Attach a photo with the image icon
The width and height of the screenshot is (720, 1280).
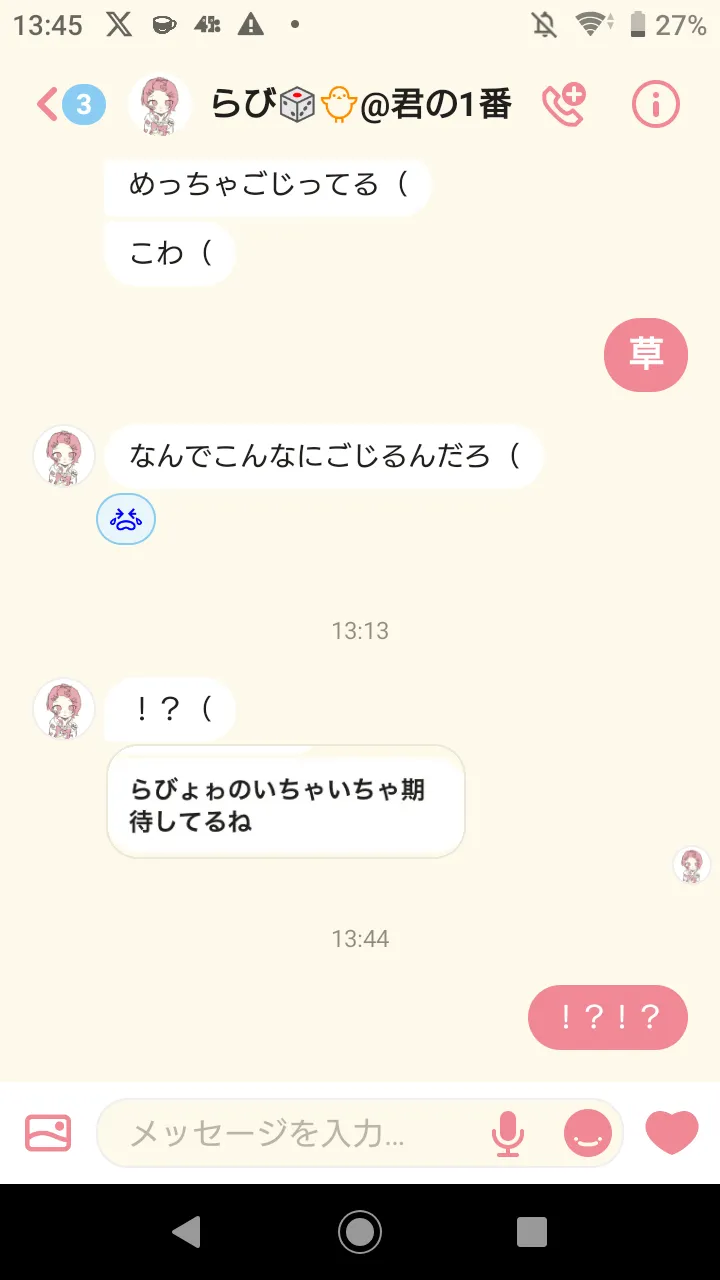click(x=48, y=1133)
